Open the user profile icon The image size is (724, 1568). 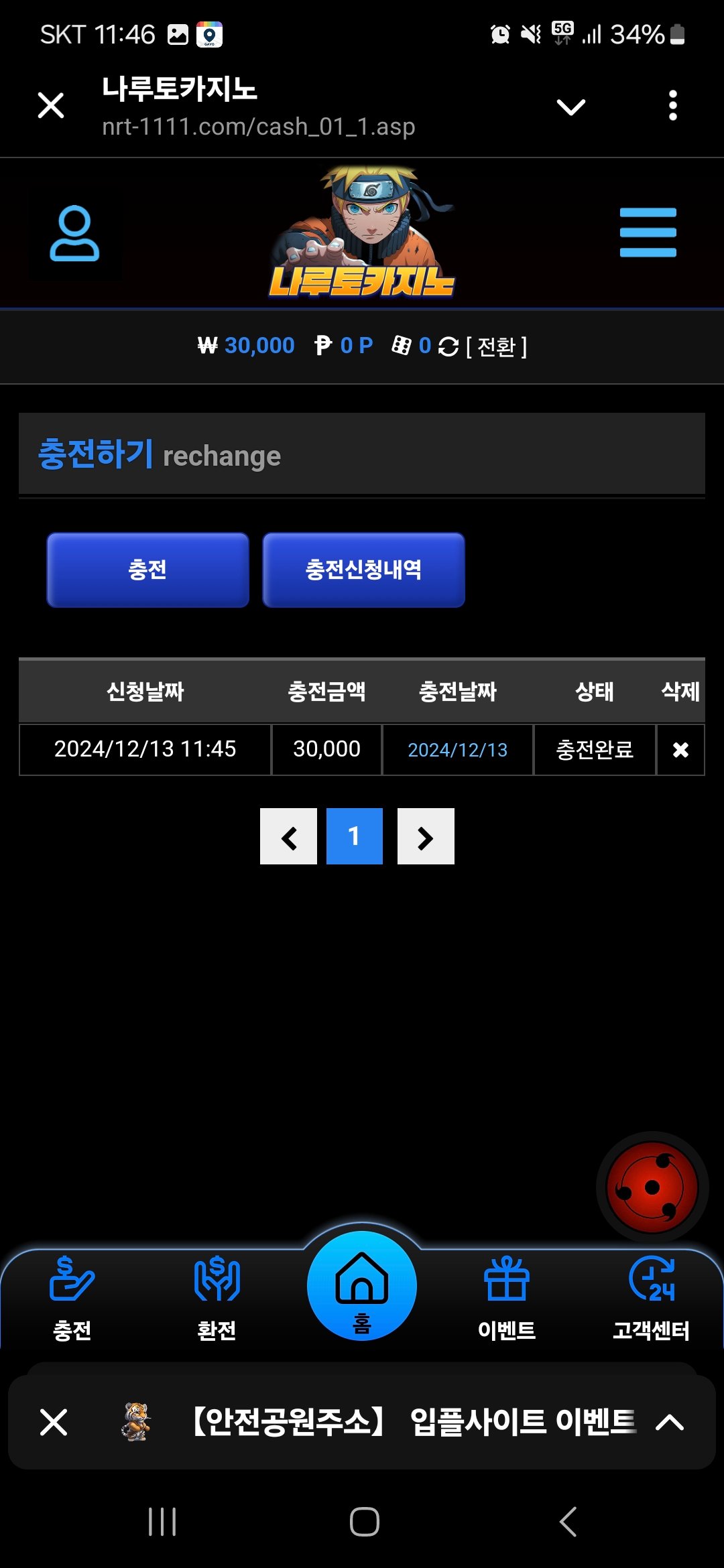(x=74, y=233)
